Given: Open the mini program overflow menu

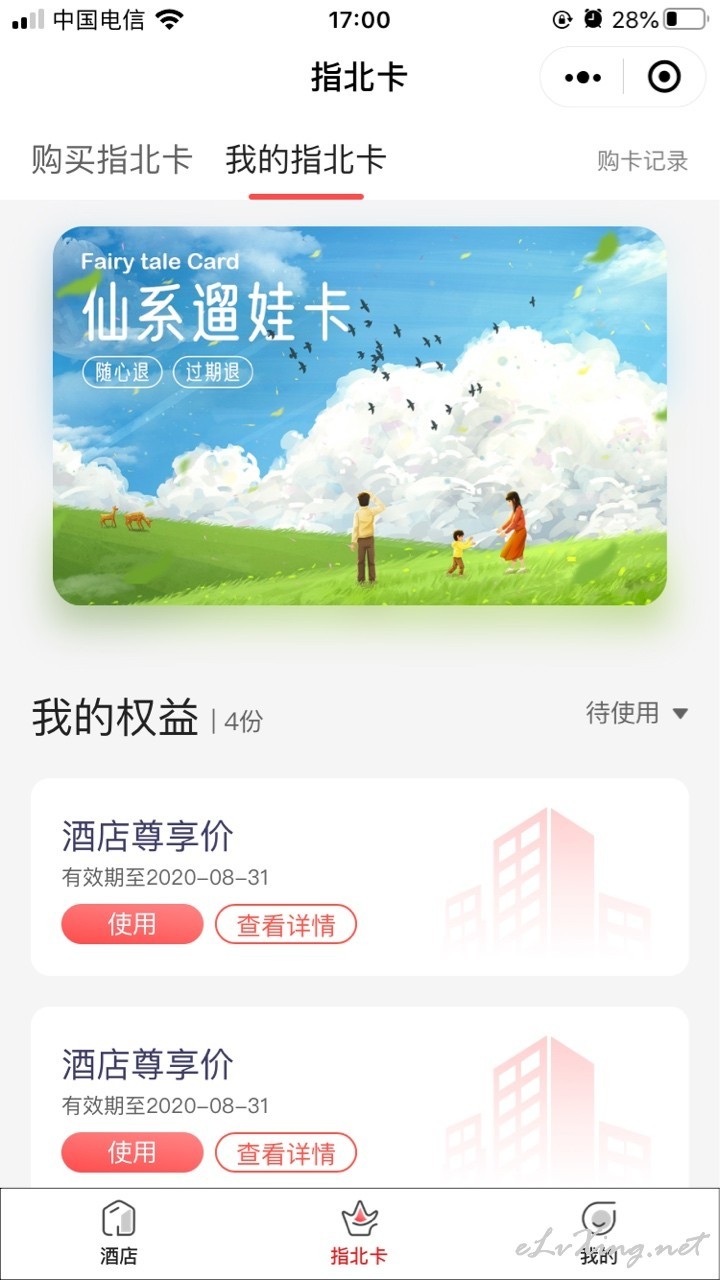Looking at the screenshot, I should (582, 77).
